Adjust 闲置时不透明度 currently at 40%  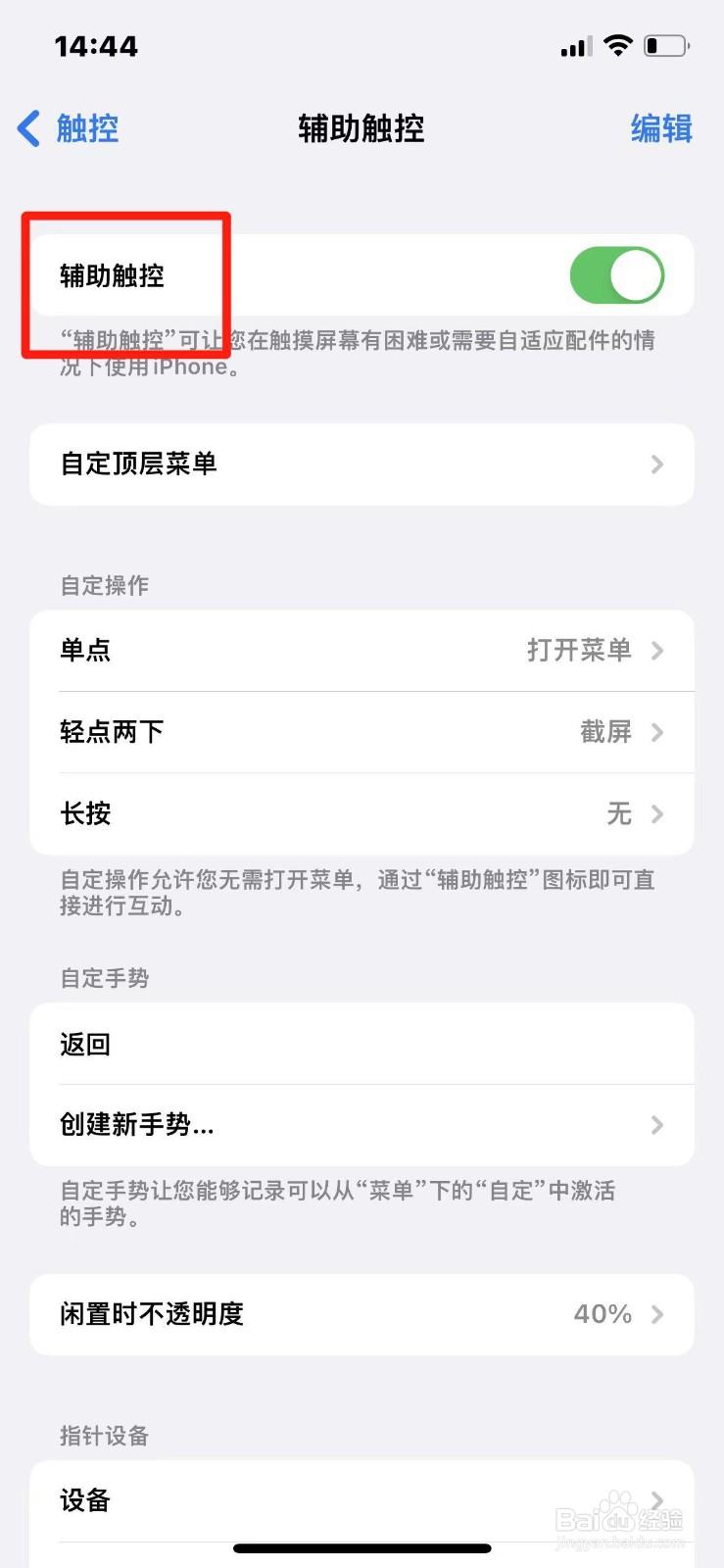362,1314
